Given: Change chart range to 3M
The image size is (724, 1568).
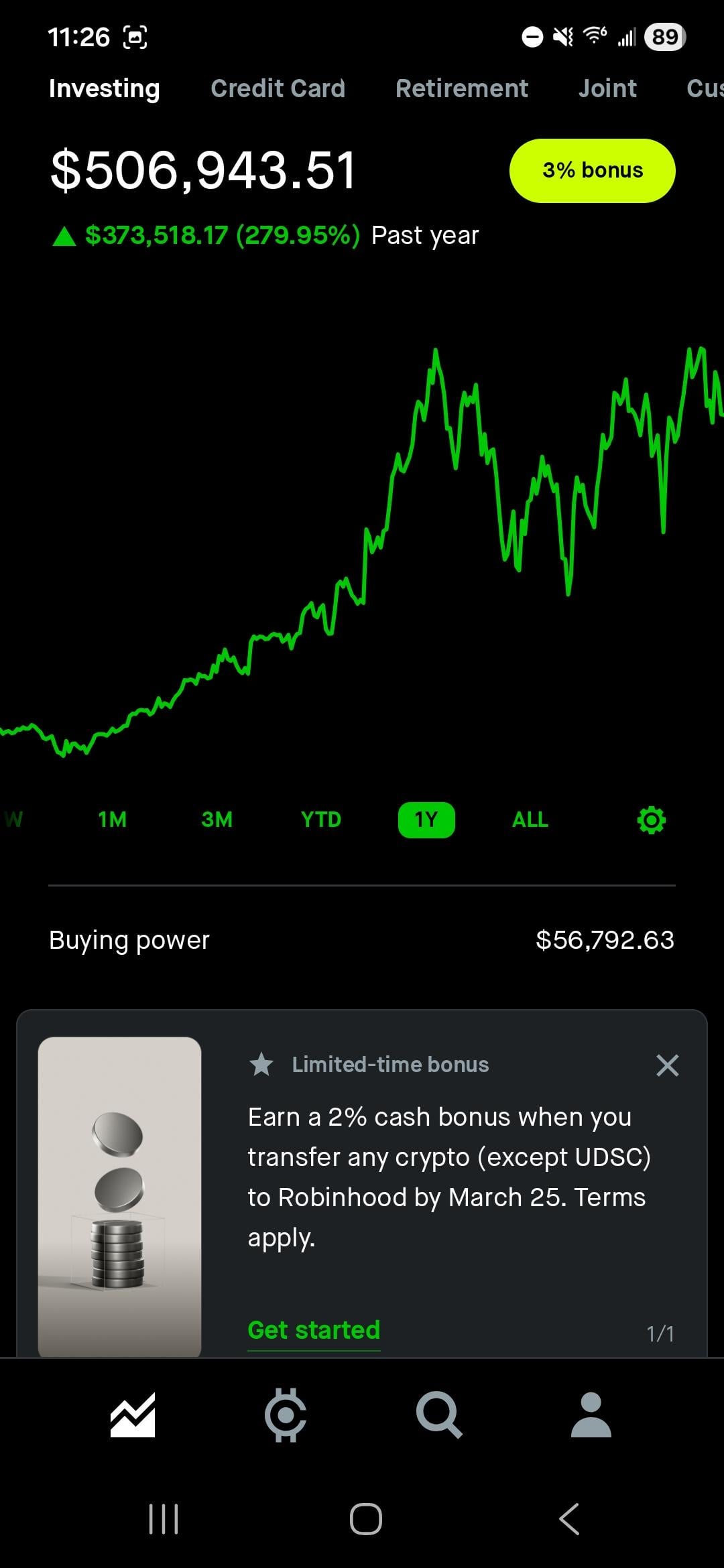Looking at the screenshot, I should point(217,820).
